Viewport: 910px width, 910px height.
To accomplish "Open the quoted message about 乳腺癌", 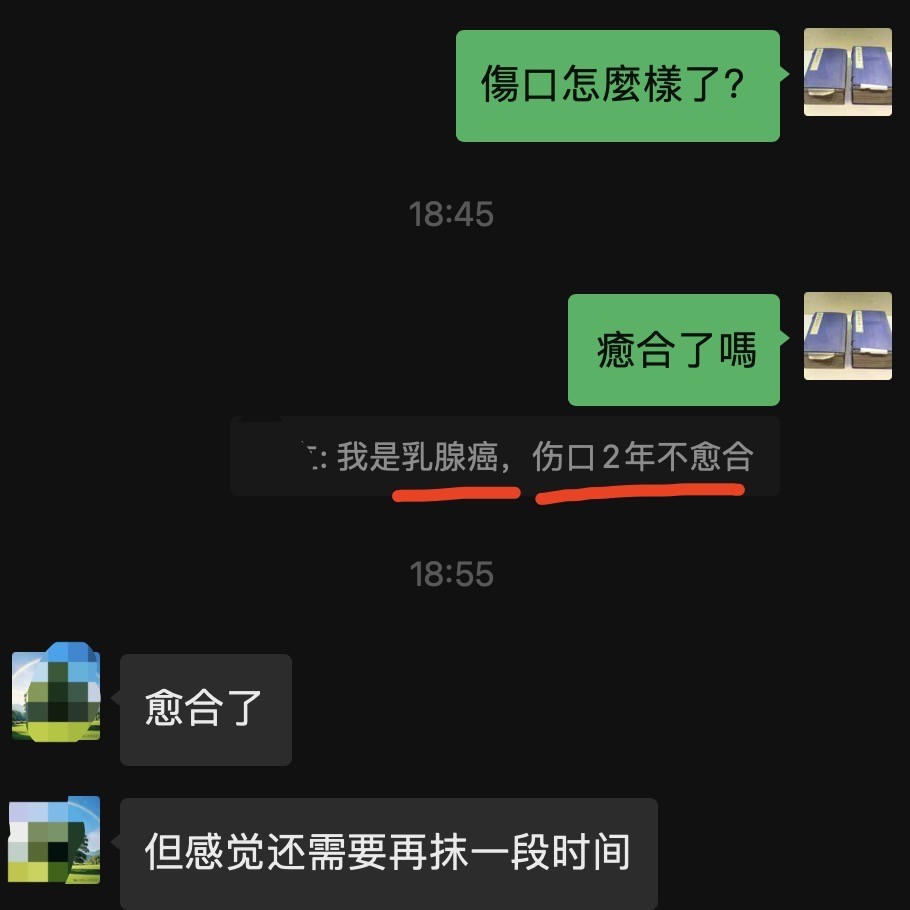I will click(505, 457).
